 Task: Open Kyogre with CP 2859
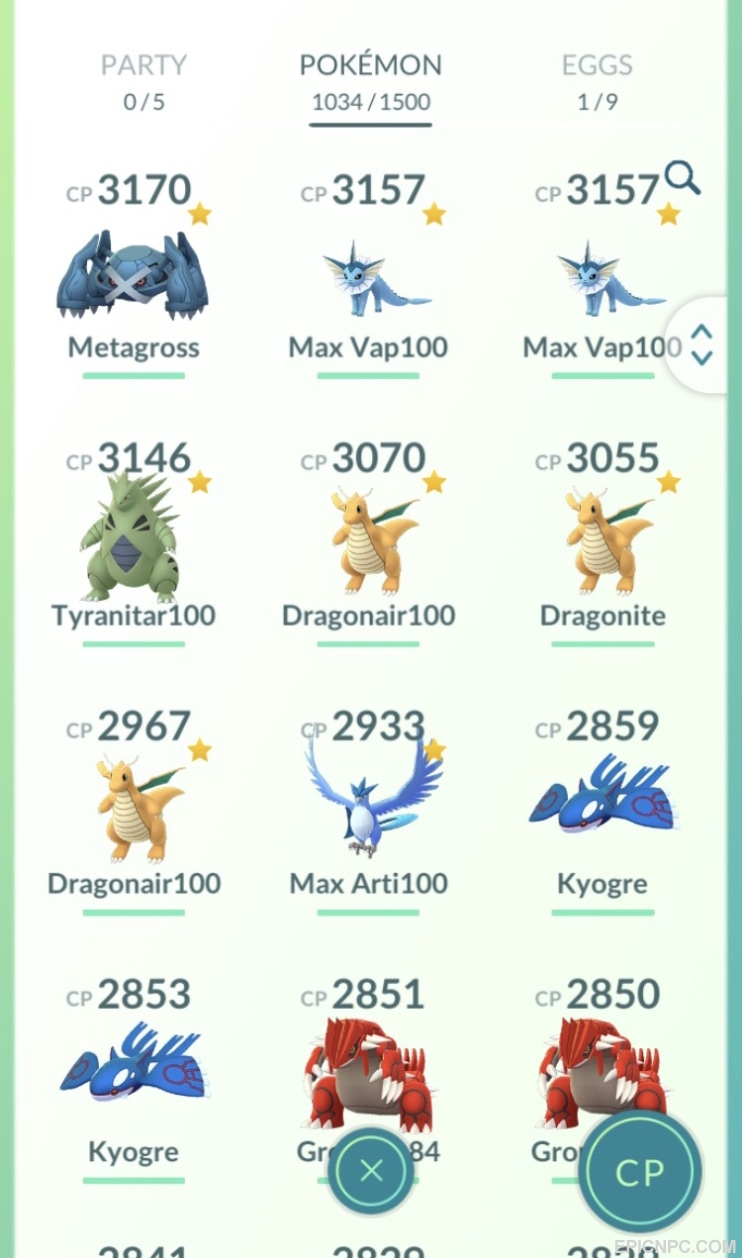point(603,811)
